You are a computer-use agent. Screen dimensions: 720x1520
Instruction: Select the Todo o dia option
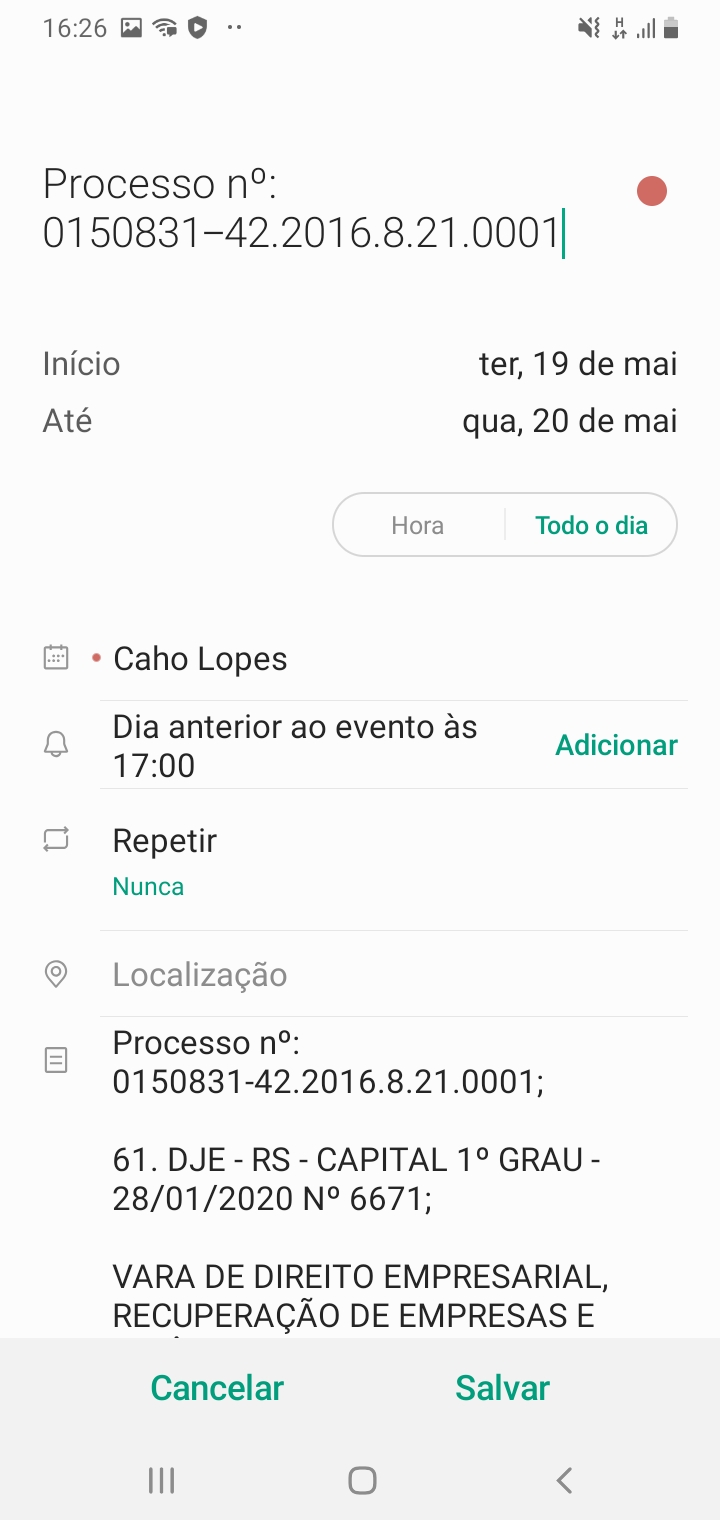591,525
